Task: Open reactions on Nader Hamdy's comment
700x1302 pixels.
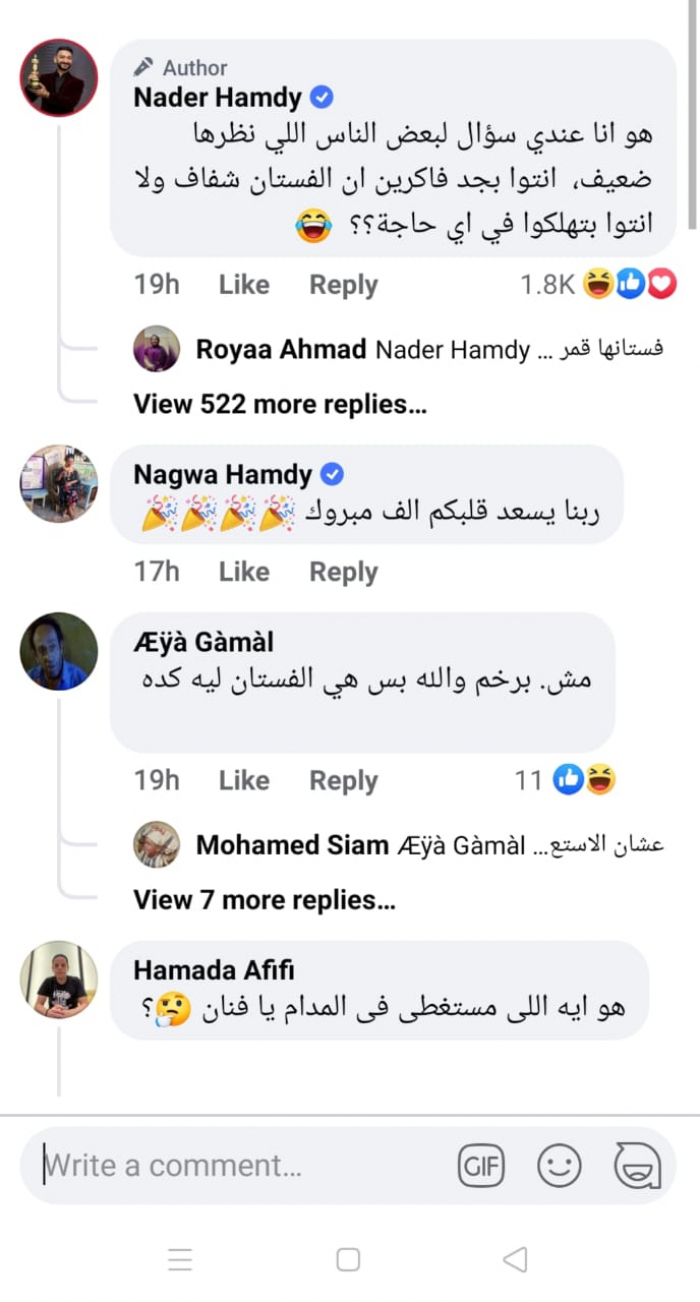Action: (x=630, y=285)
